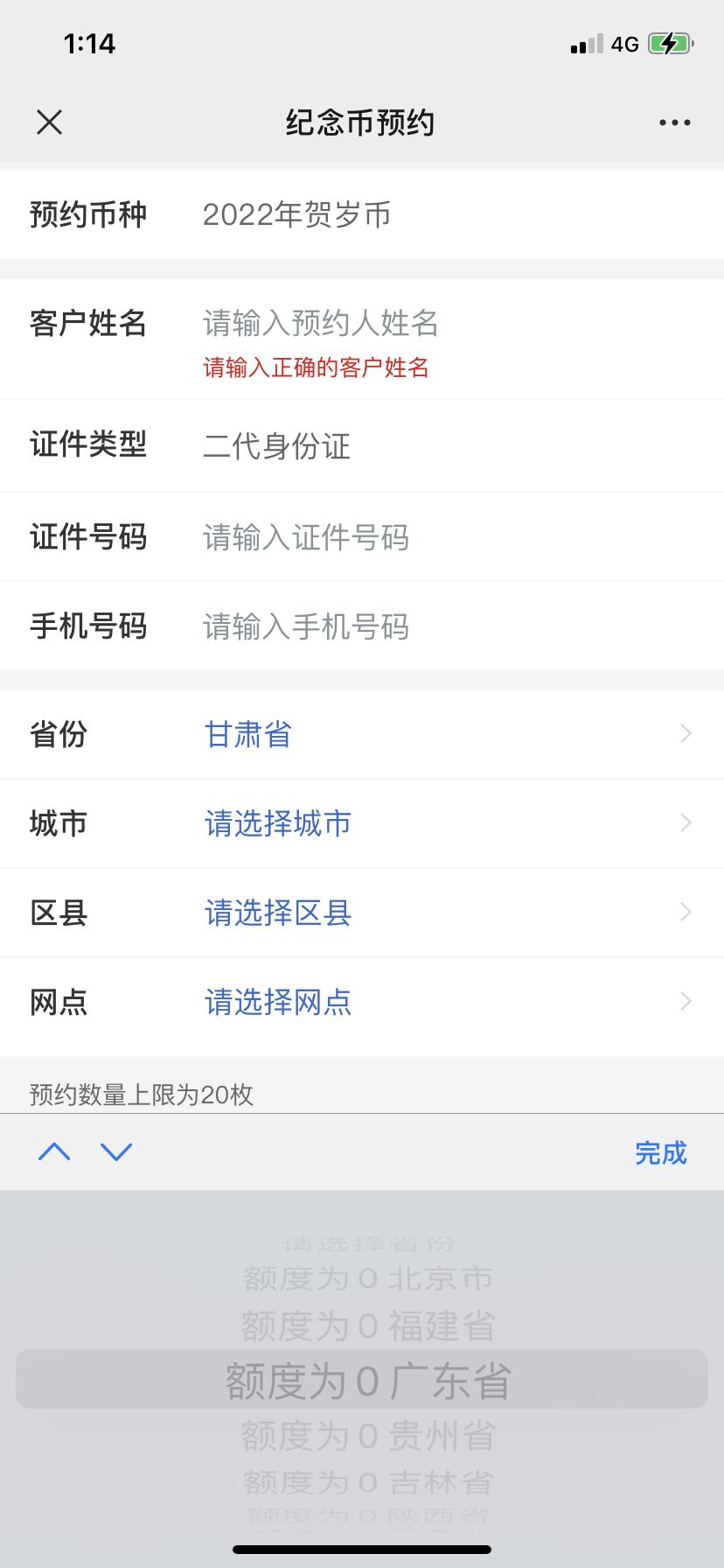
Task: Open the 请选择城市 city picker
Action: point(362,823)
